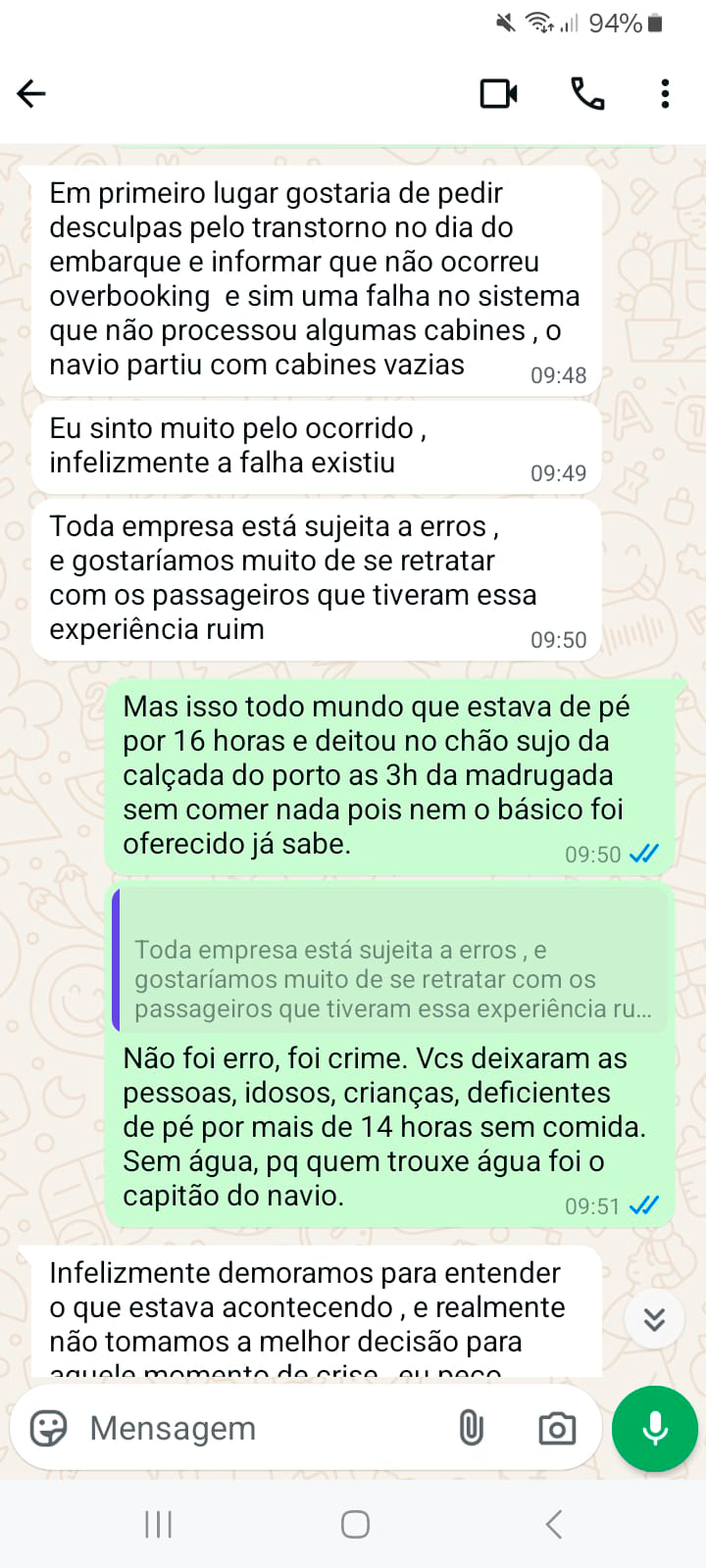Open the recent apps view in navigation bar
This screenshot has height=1568, width=706.
tap(158, 1524)
